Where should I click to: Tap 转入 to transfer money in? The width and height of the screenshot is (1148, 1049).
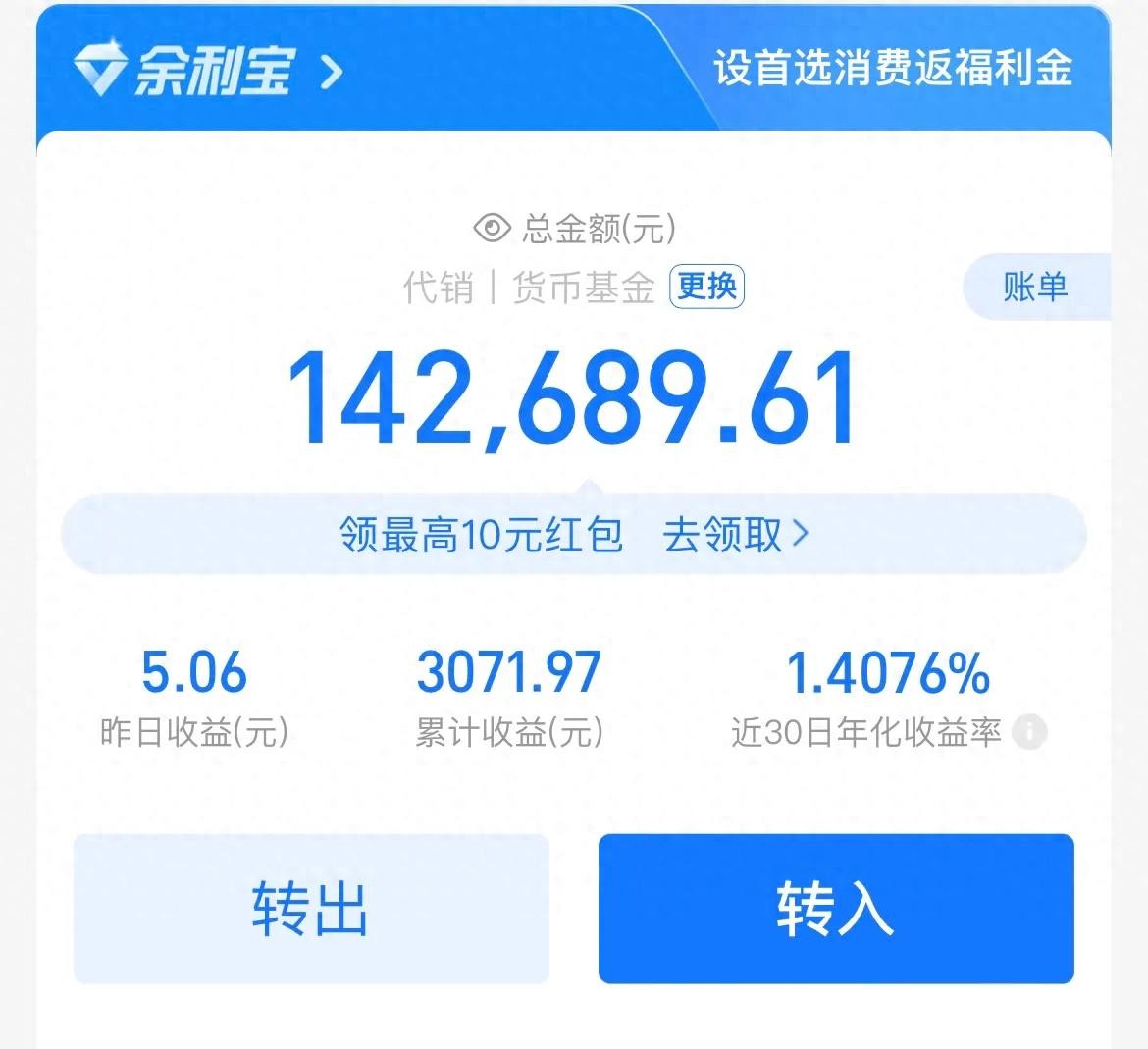coord(836,909)
